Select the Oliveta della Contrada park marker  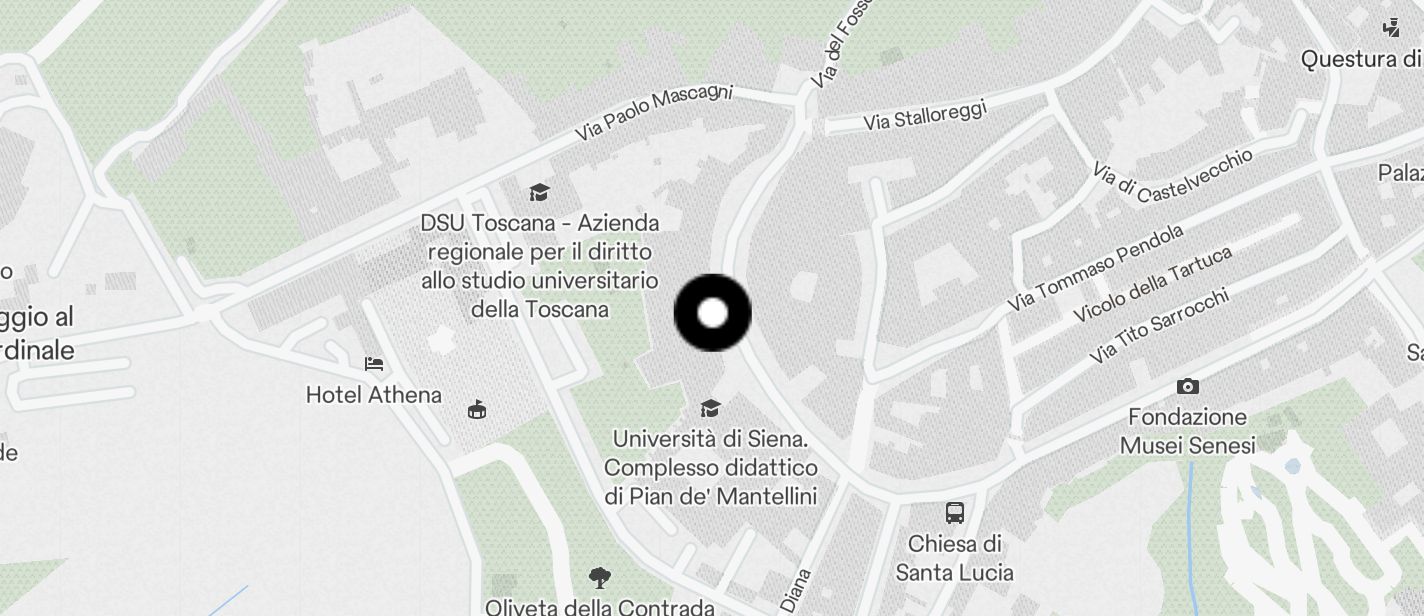(x=600, y=577)
